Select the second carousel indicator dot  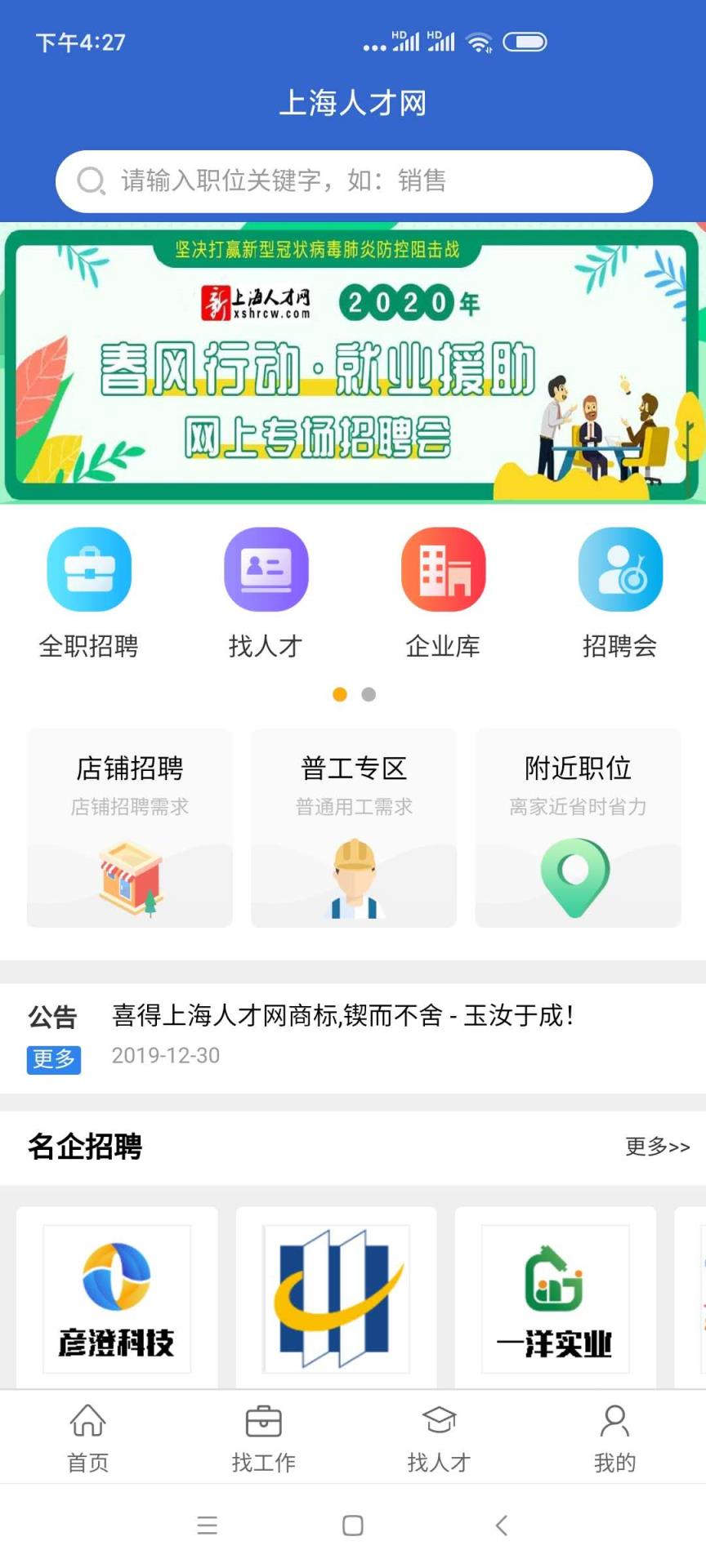click(368, 695)
